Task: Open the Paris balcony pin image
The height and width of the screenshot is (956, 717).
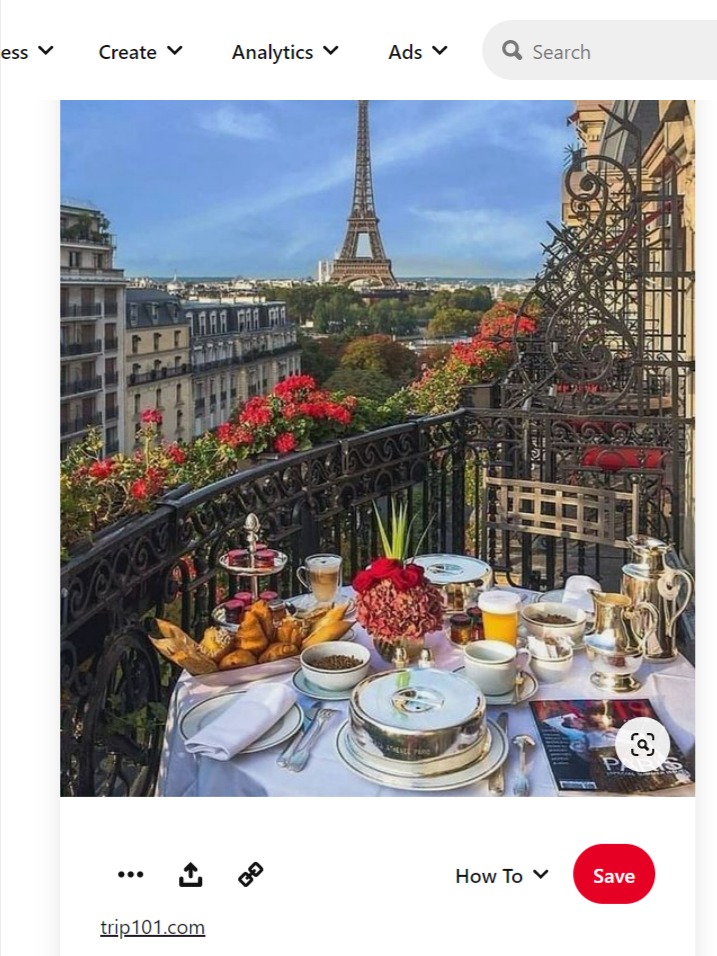Action: (x=377, y=400)
